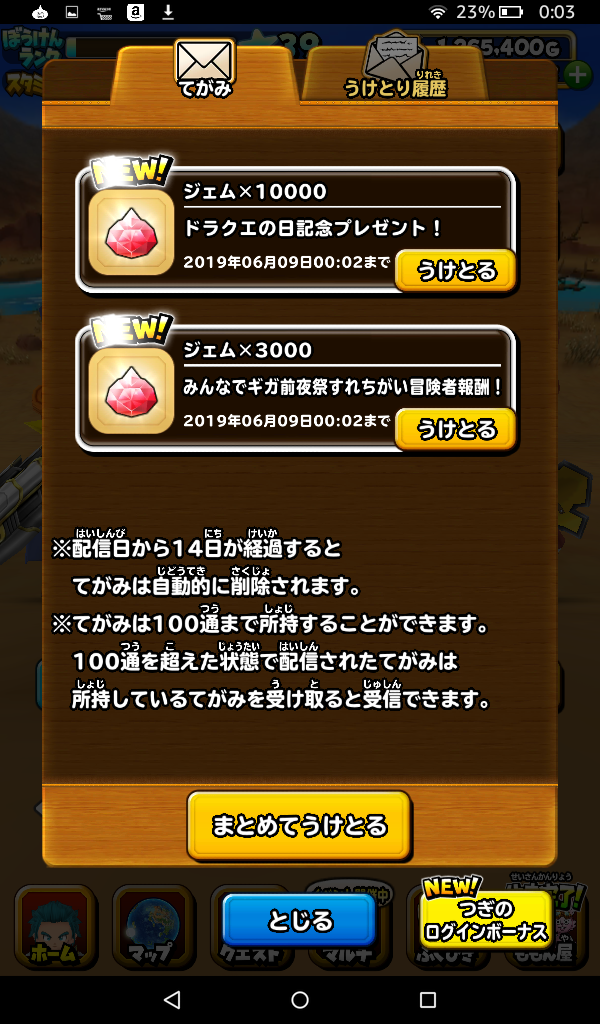Claim the ジェム×3000 reward with うけとる

pos(456,430)
